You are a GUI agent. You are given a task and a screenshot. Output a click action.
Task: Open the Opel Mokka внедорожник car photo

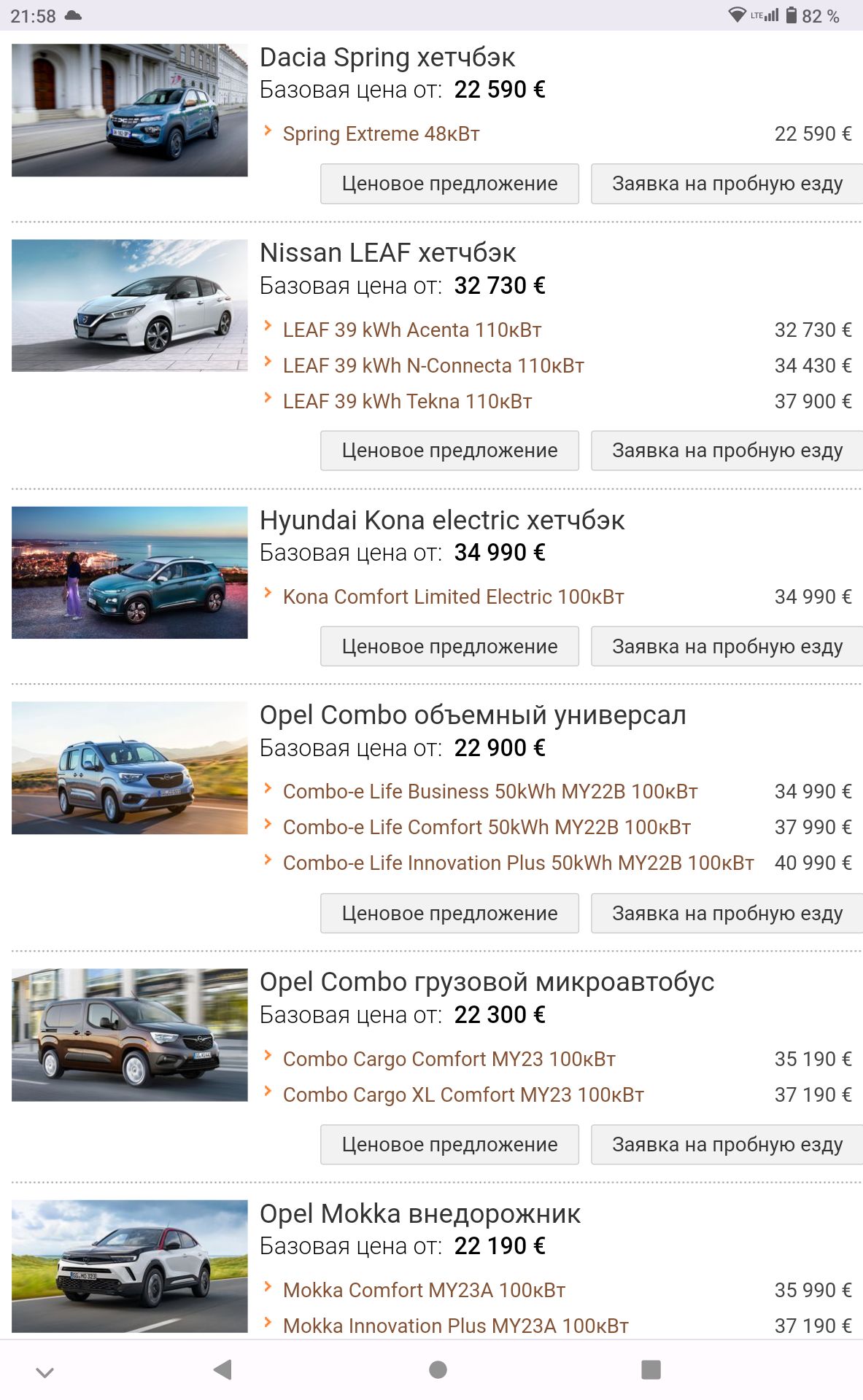pos(130,1267)
